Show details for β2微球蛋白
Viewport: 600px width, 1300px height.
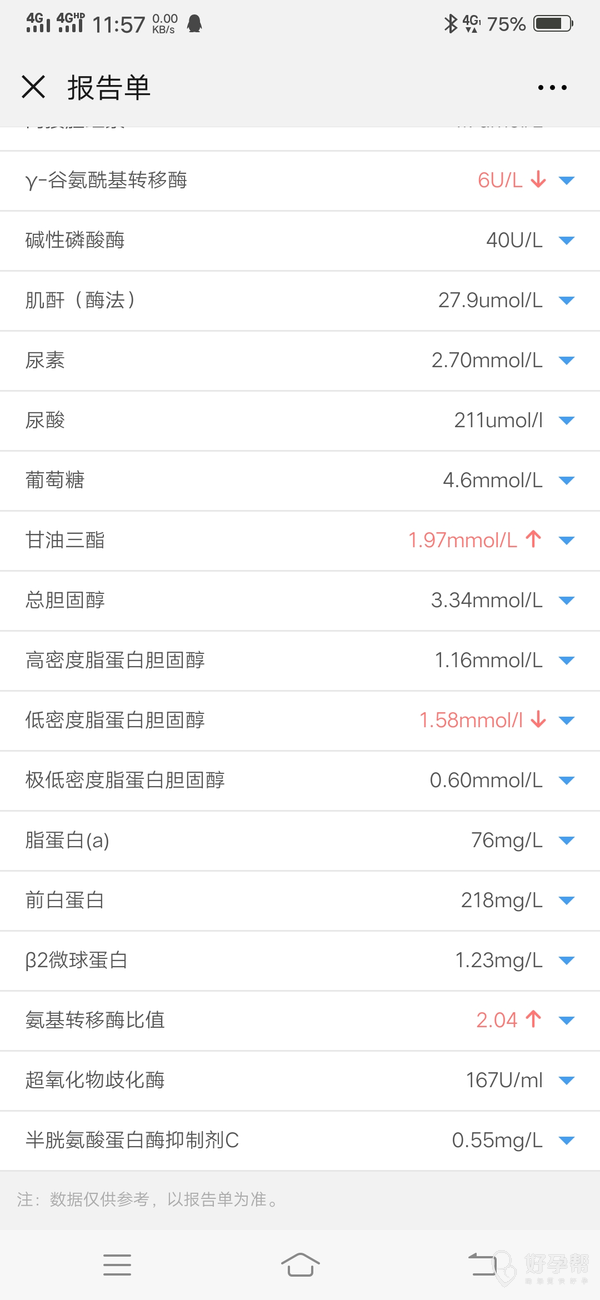(x=567, y=961)
